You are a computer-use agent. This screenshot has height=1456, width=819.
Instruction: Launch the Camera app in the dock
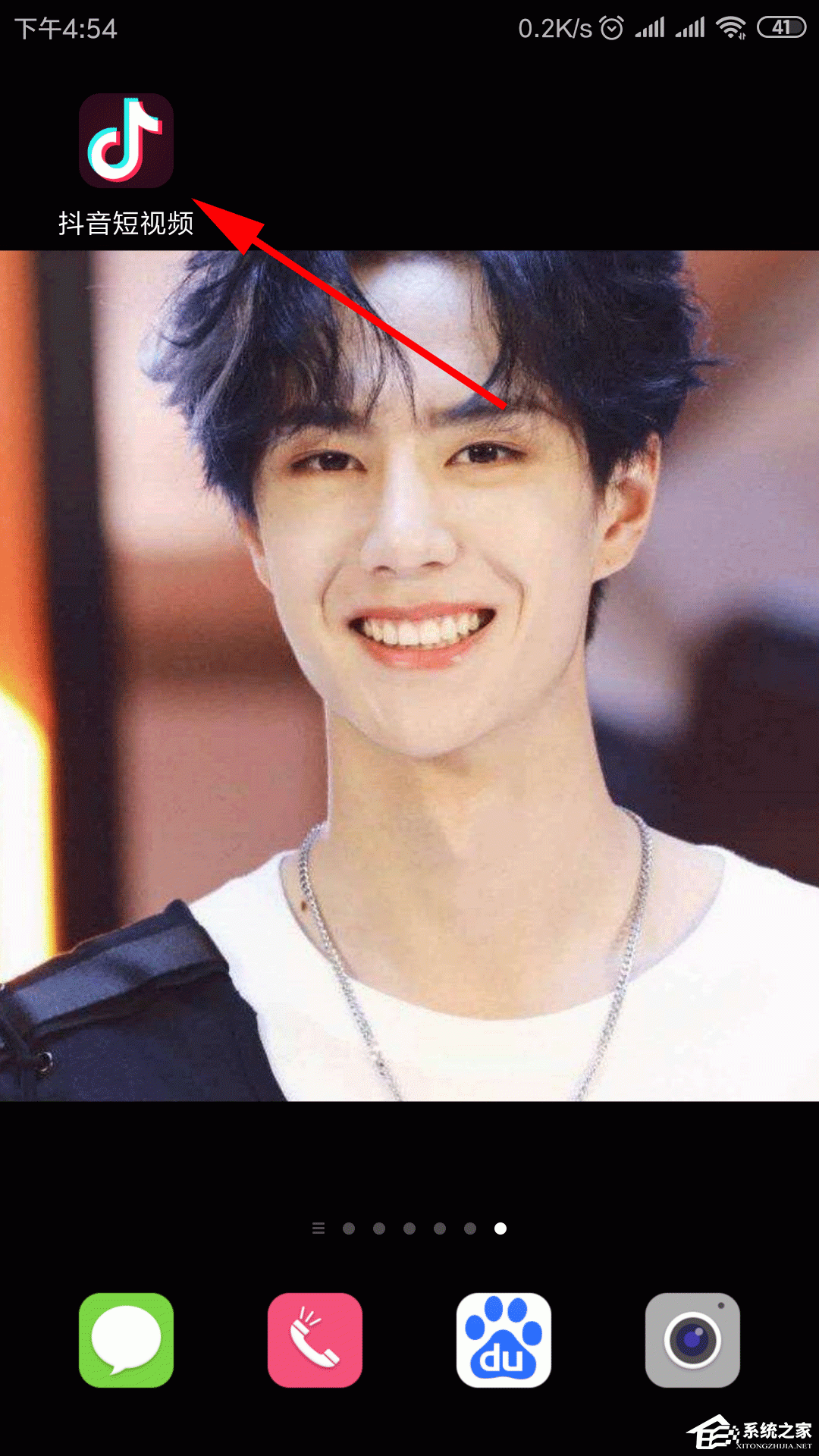point(692,1340)
